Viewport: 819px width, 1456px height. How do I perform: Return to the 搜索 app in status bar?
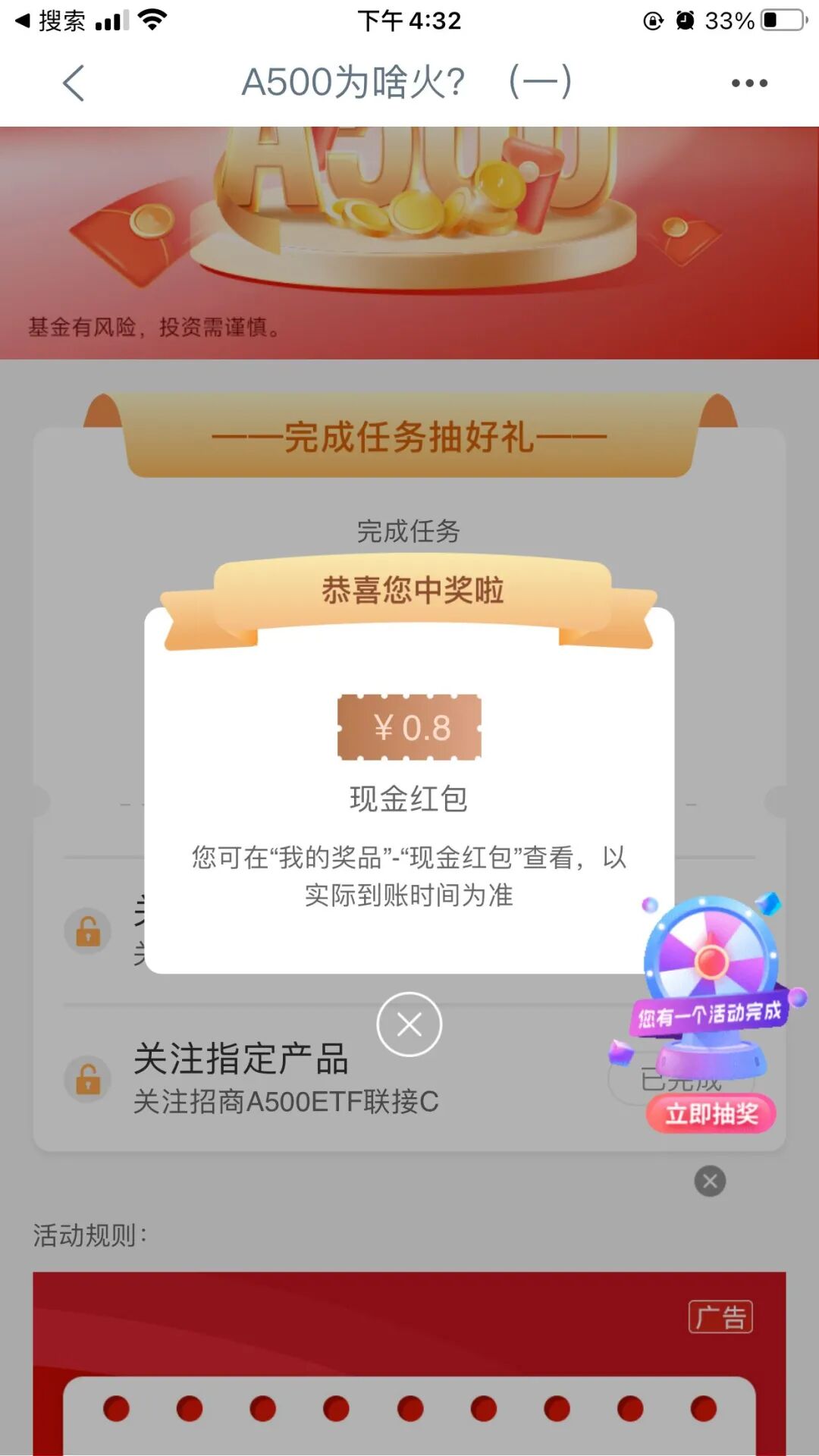[50, 20]
